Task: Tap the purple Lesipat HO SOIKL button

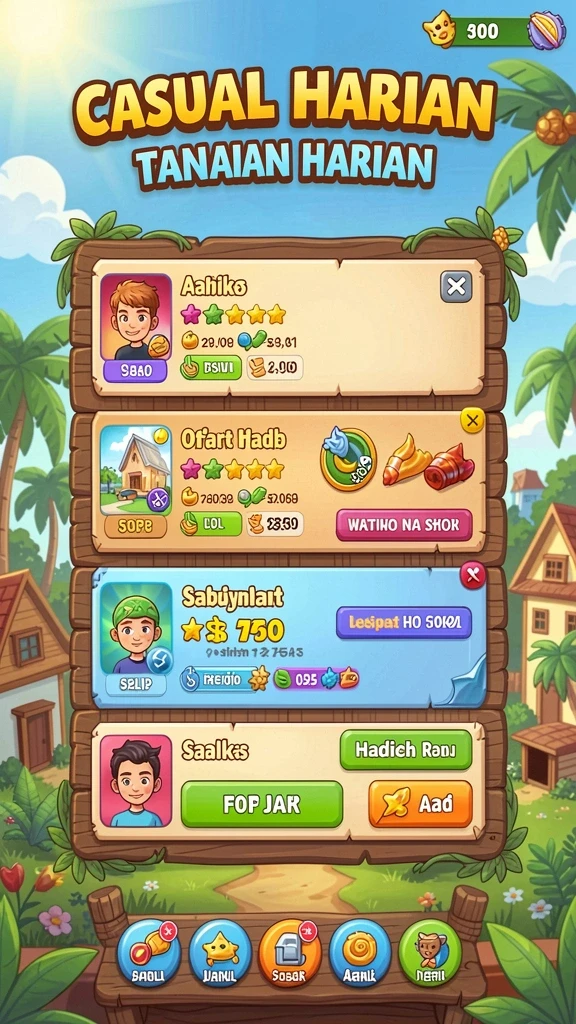Action: (x=404, y=622)
